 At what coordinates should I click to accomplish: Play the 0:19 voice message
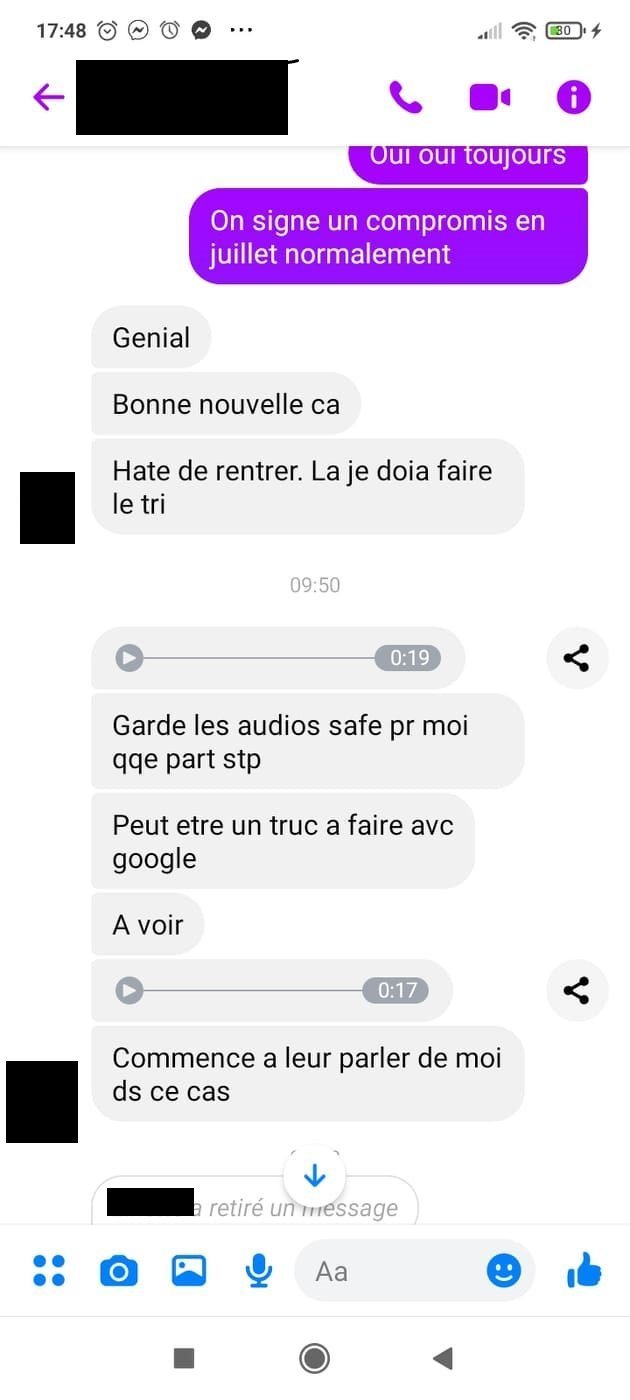pyautogui.click(x=129, y=658)
